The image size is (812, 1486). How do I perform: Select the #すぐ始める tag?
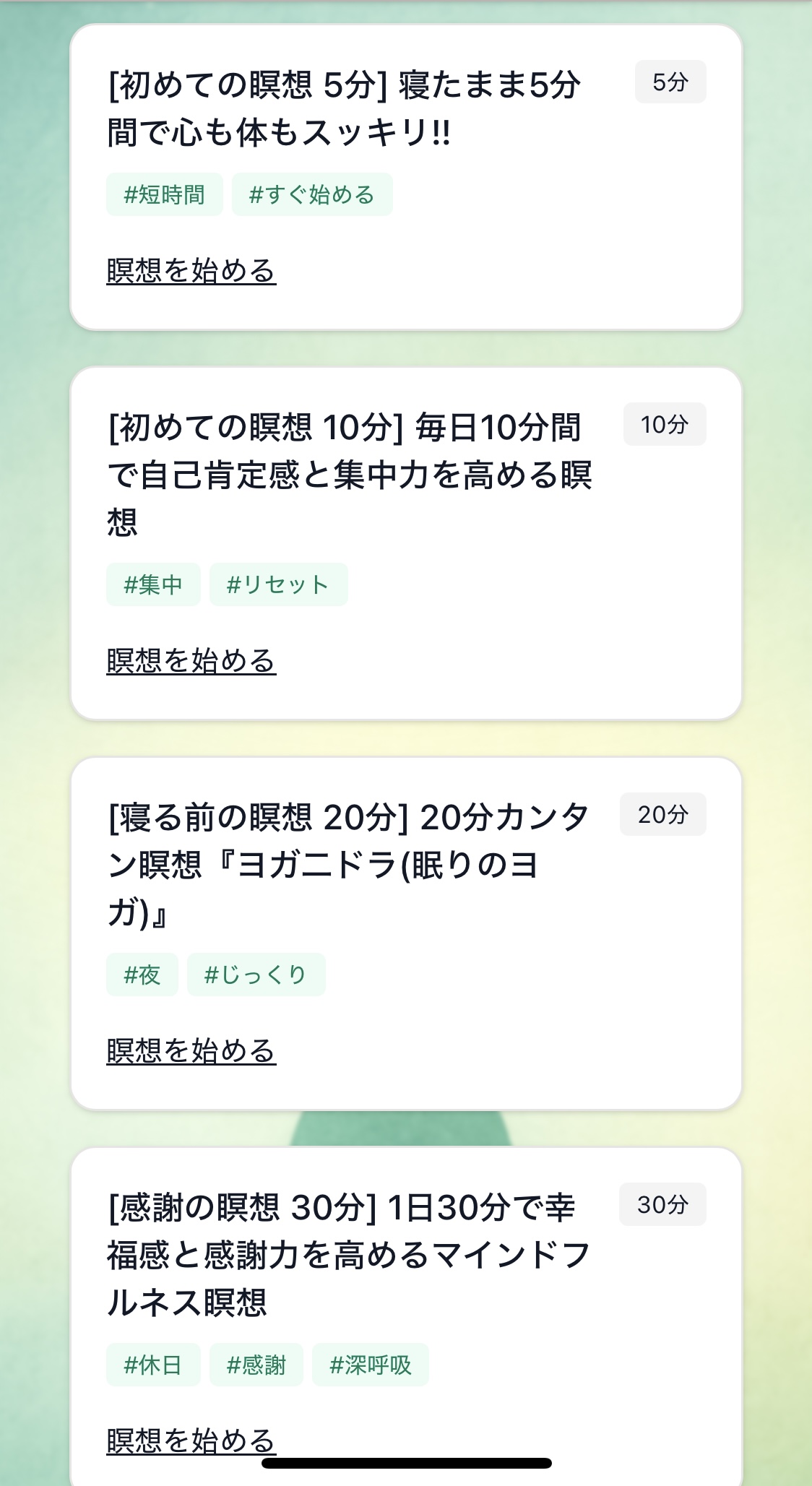pos(312,194)
